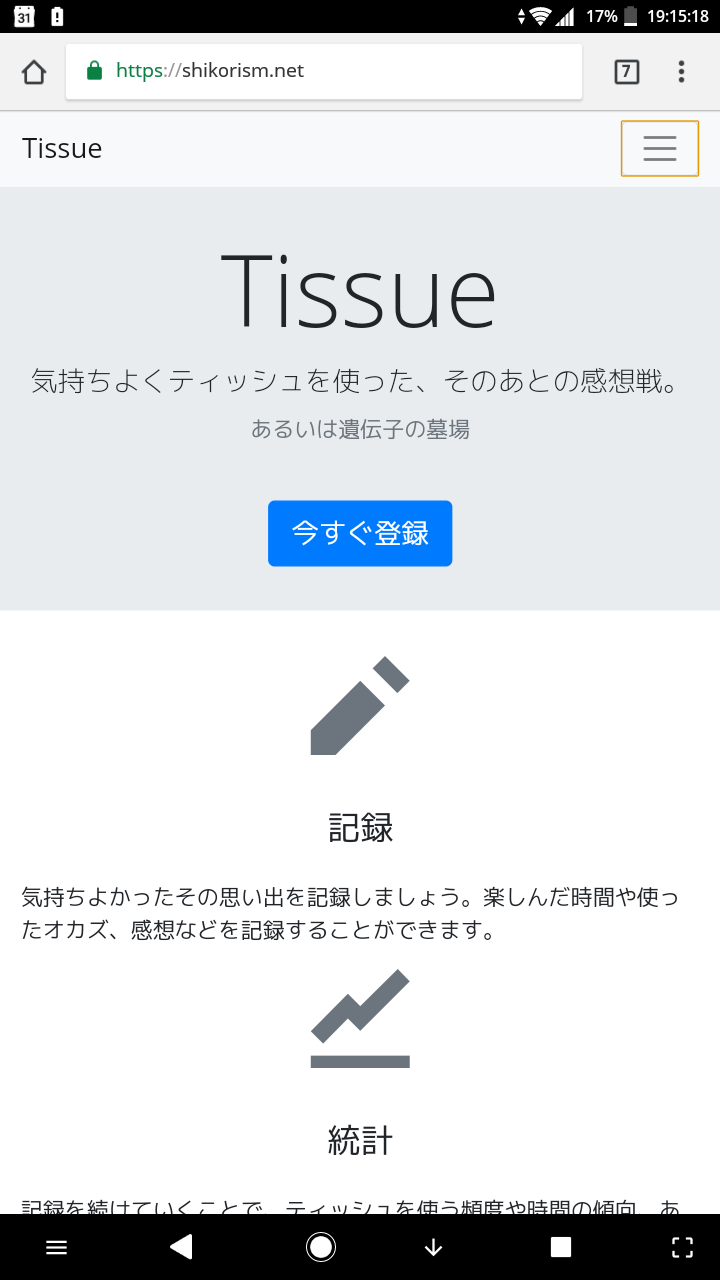The width and height of the screenshot is (720, 1280).
Task: Tap the down arrow in navigation bar
Action: (x=433, y=1246)
